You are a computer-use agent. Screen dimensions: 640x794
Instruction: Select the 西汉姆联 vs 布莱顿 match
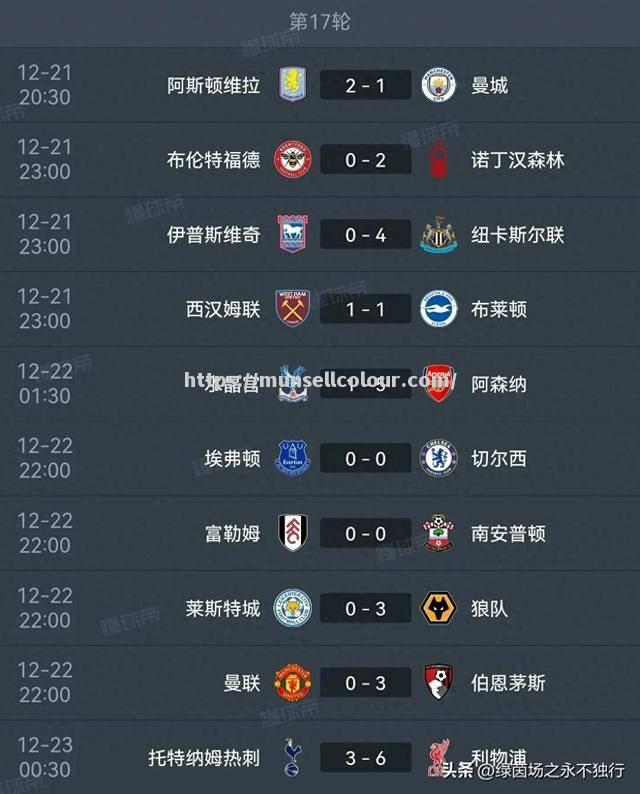point(365,309)
